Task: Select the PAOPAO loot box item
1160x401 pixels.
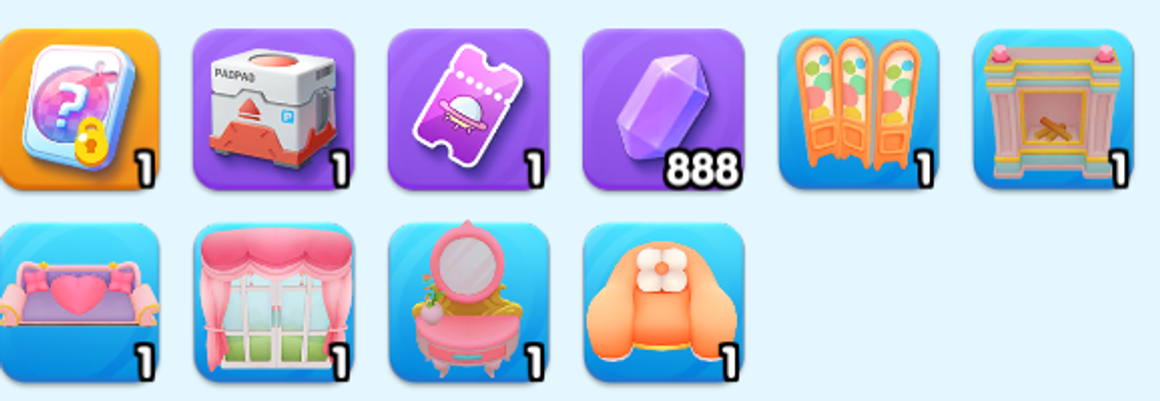Action: [272, 109]
